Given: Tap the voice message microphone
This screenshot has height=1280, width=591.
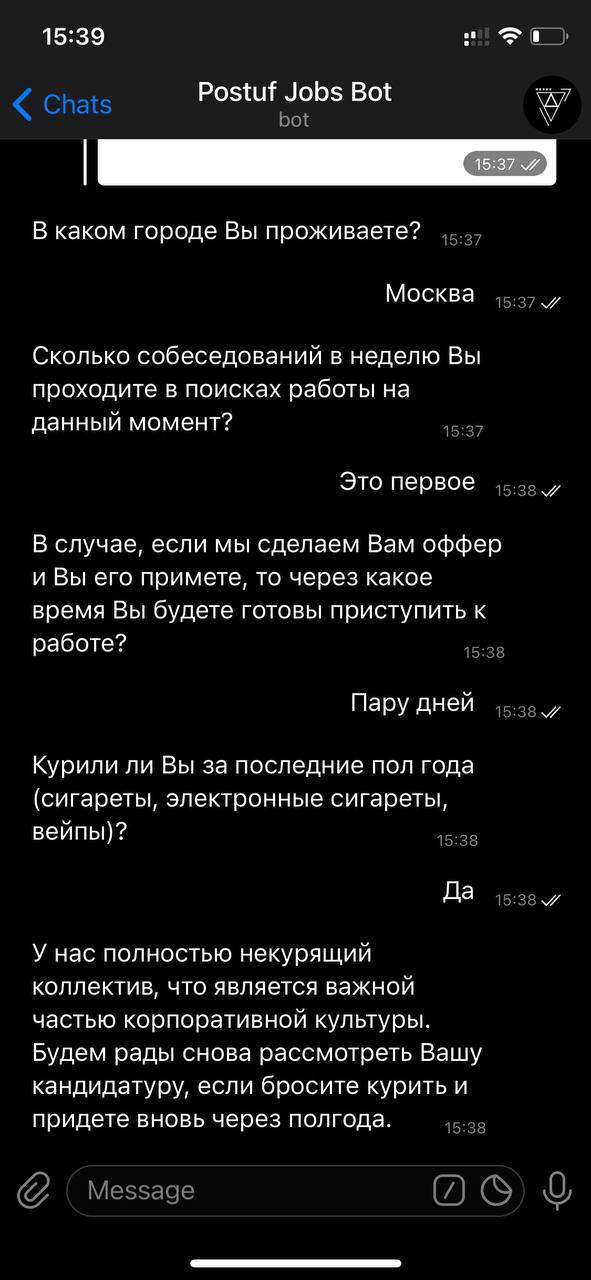Looking at the screenshot, I should 557,1190.
